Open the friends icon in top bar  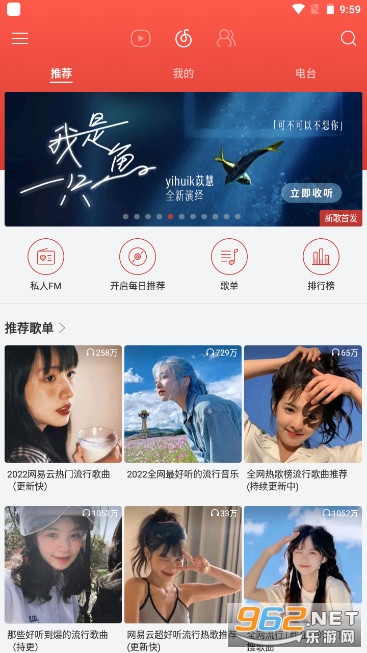click(226, 38)
